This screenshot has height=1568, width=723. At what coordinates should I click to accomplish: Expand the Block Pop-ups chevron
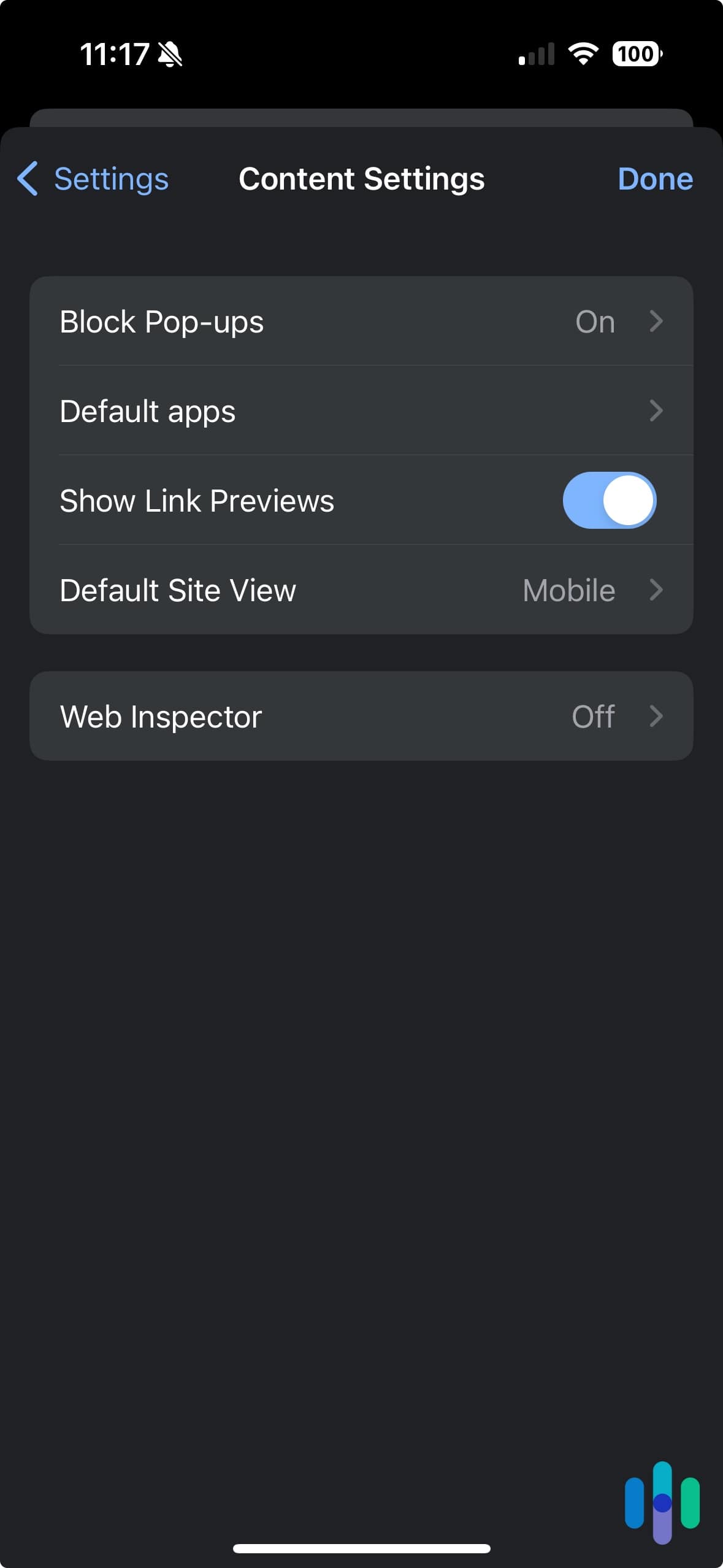tap(656, 321)
